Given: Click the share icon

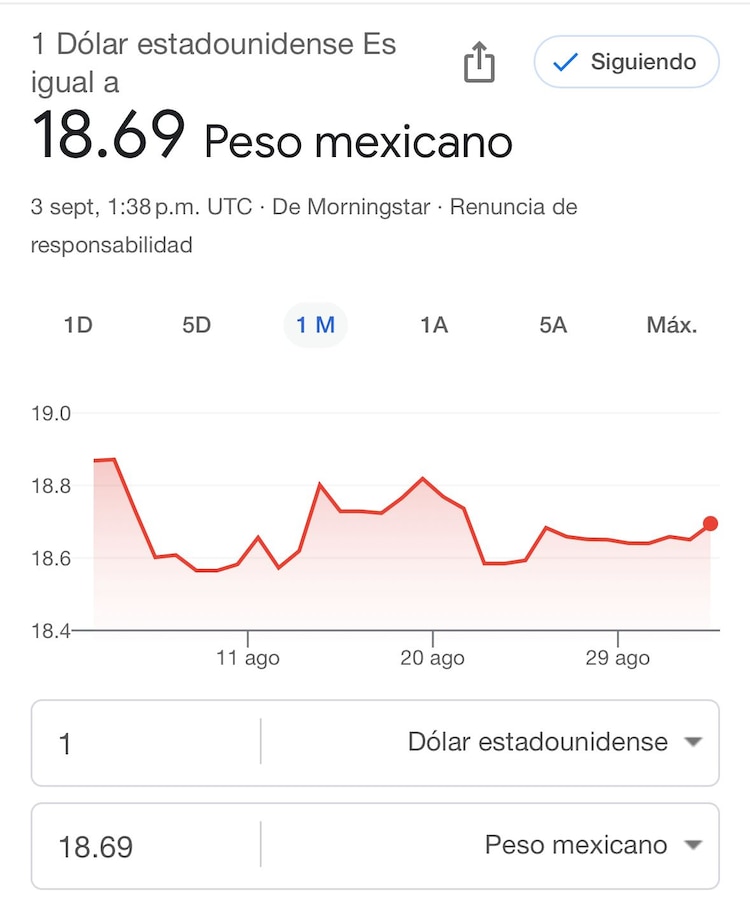Looking at the screenshot, I should pos(481,62).
